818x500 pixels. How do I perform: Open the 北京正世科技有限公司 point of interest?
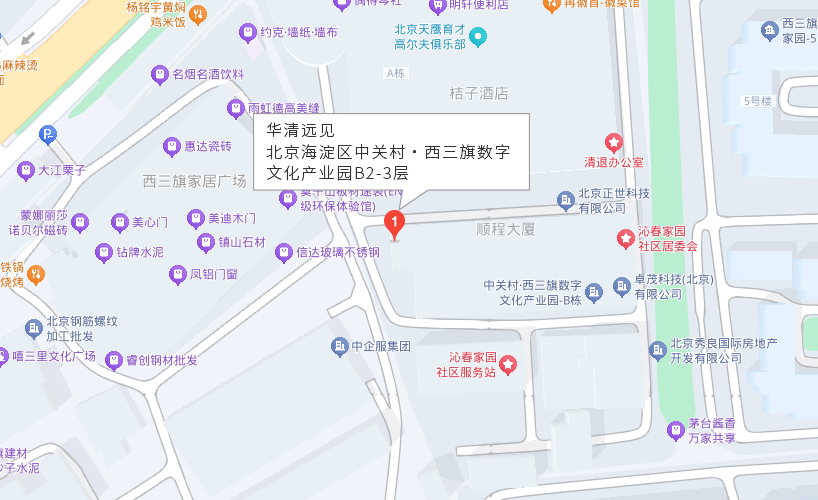(566, 201)
